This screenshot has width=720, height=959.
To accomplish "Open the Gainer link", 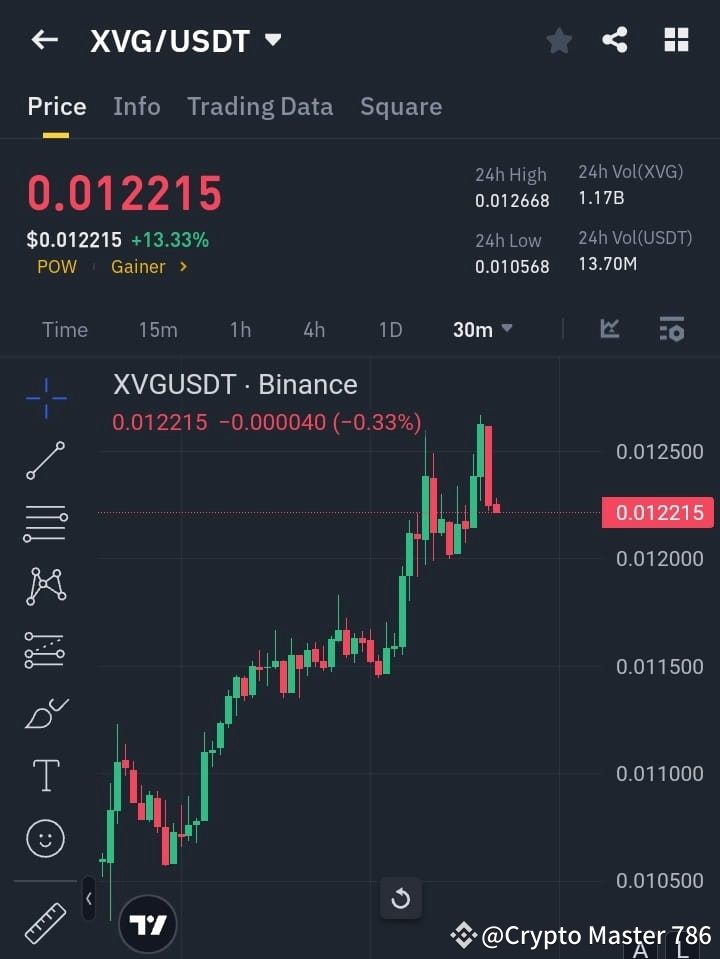I will pyautogui.click(x=140, y=266).
